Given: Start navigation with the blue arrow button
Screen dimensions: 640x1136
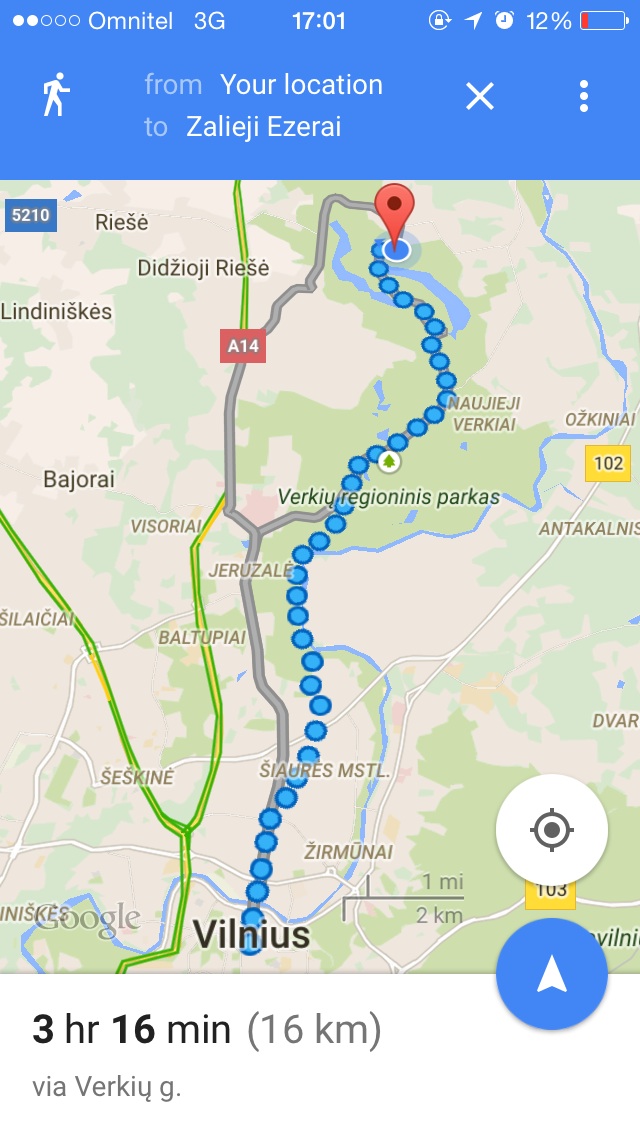Looking at the screenshot, I should coord(552,975).
